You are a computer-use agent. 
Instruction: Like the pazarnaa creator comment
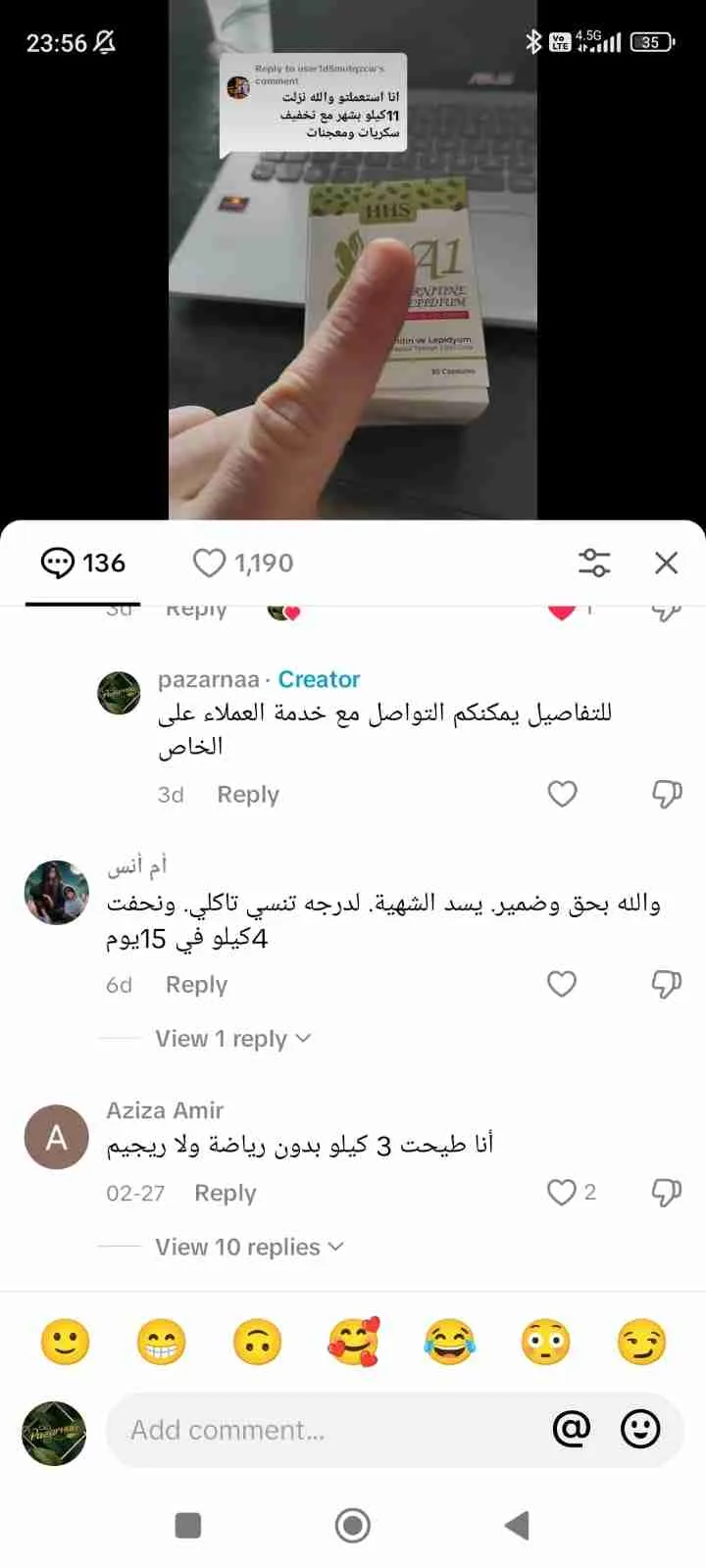[x=562, y=794]
